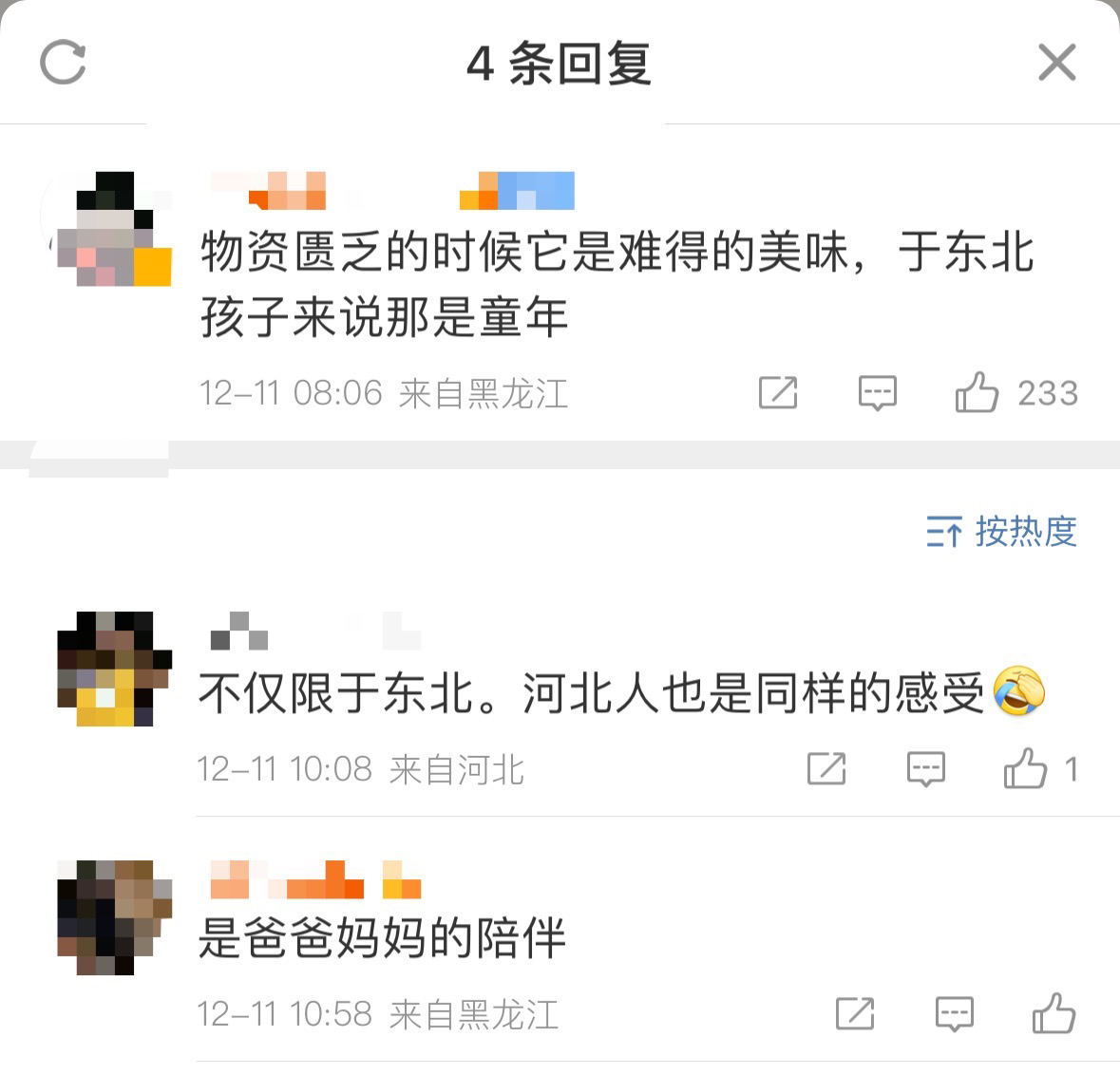Reply to the 物资匮乏 comment
Image resolution: width=1120 pixels, height=1075 pixels.
click(x=877, y=392)
